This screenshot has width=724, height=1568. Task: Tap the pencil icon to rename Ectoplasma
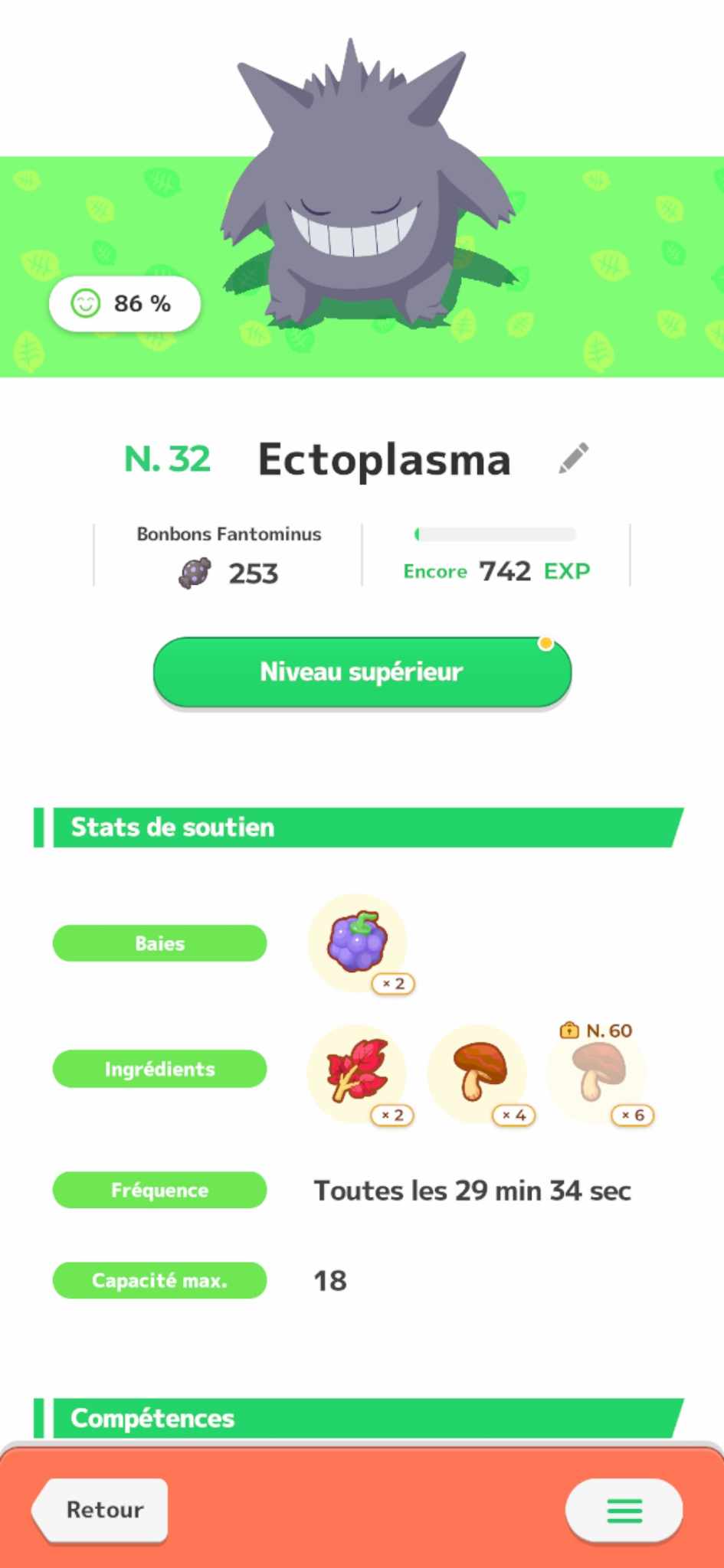pos(574,458)
